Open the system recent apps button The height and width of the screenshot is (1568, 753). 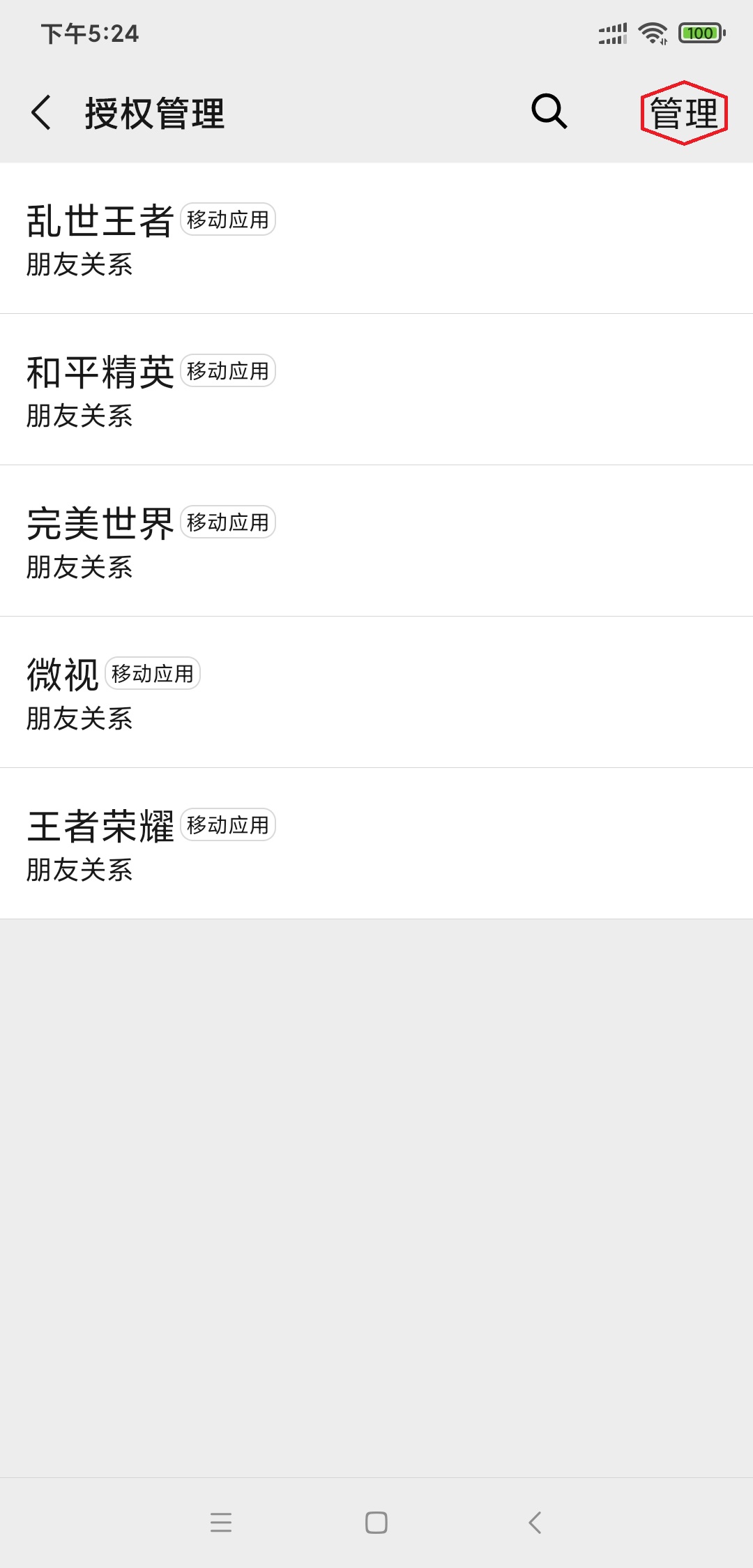coord(221,1522)
